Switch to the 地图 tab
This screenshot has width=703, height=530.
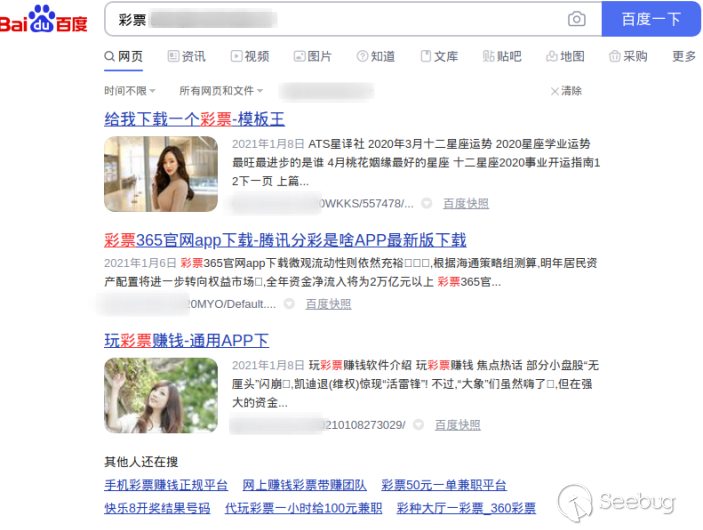(x=565, y=56)
